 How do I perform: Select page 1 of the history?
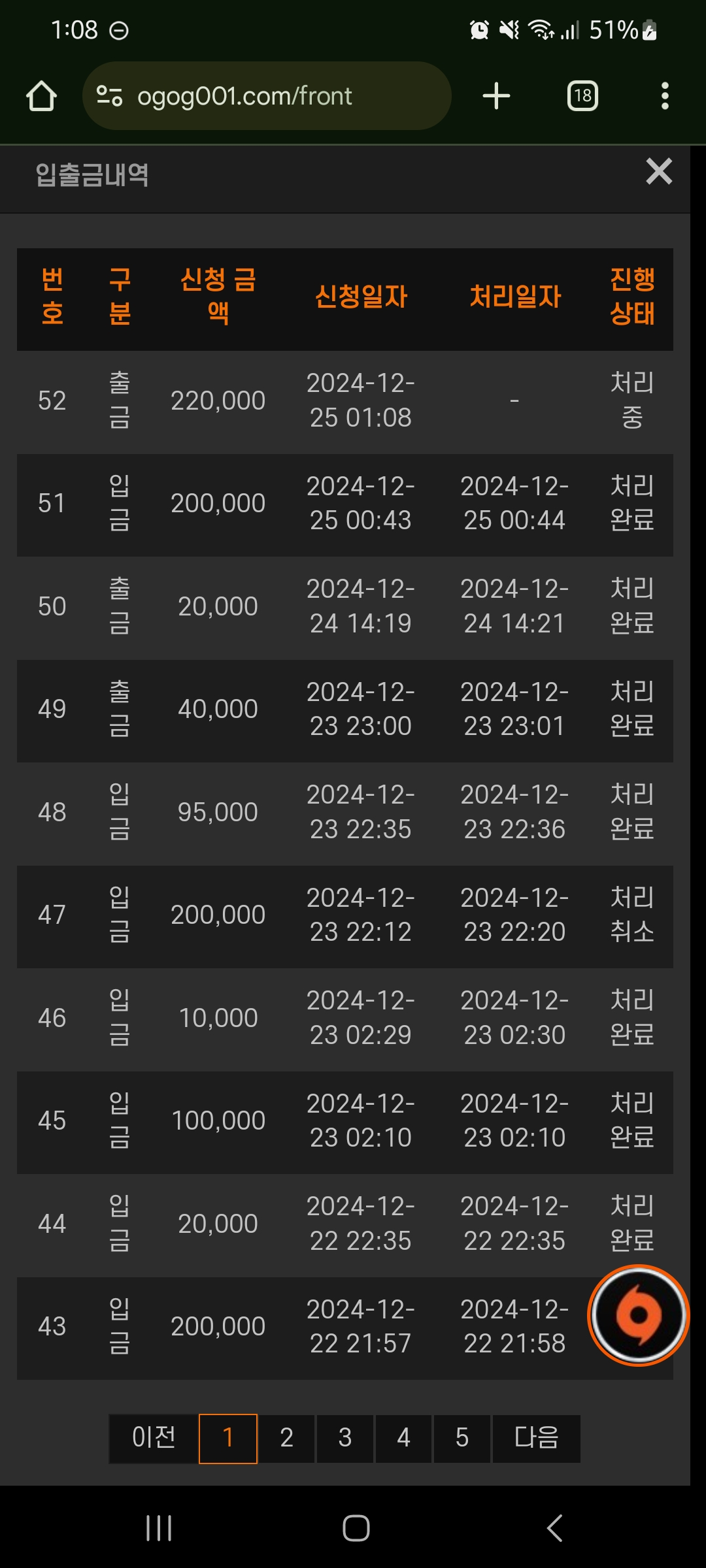(x=228, y=1439)
